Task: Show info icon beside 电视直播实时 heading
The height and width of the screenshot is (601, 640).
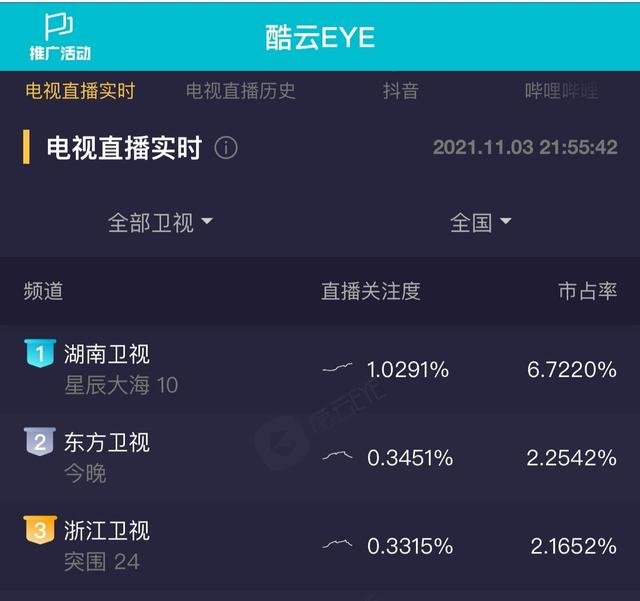Action: click(227, 148)
